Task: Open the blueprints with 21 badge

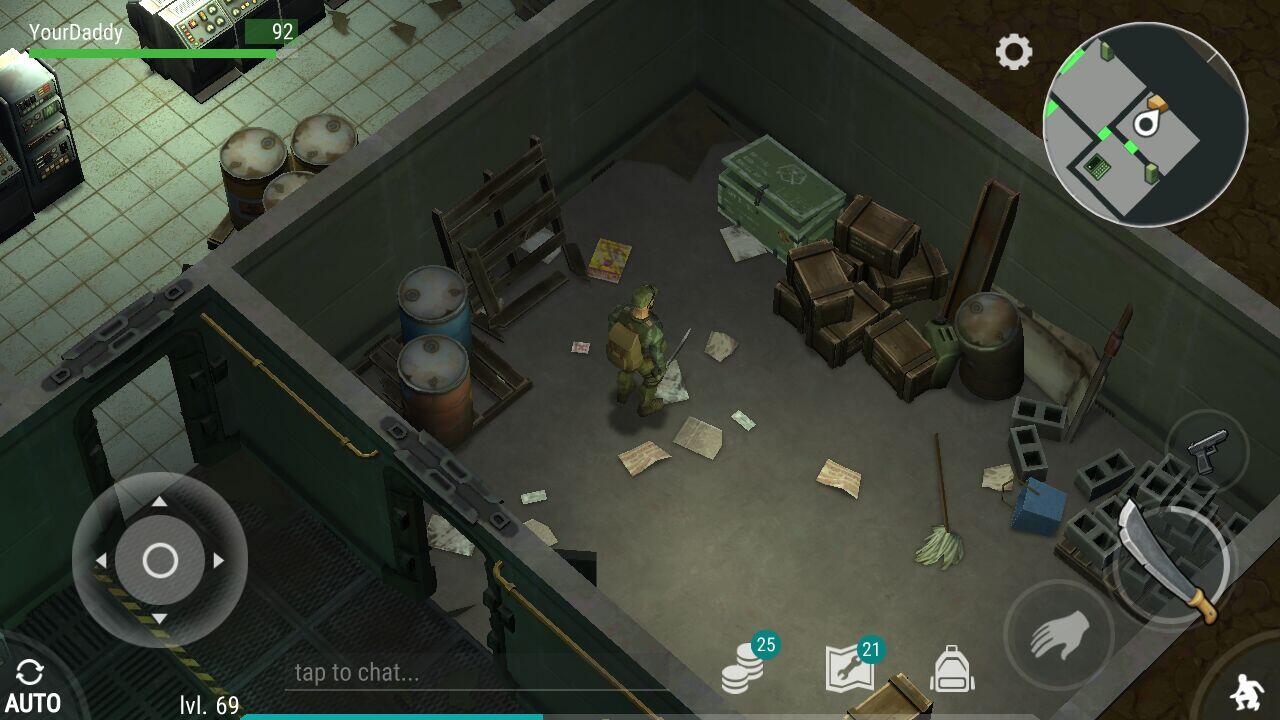Action: click(850, 669)
